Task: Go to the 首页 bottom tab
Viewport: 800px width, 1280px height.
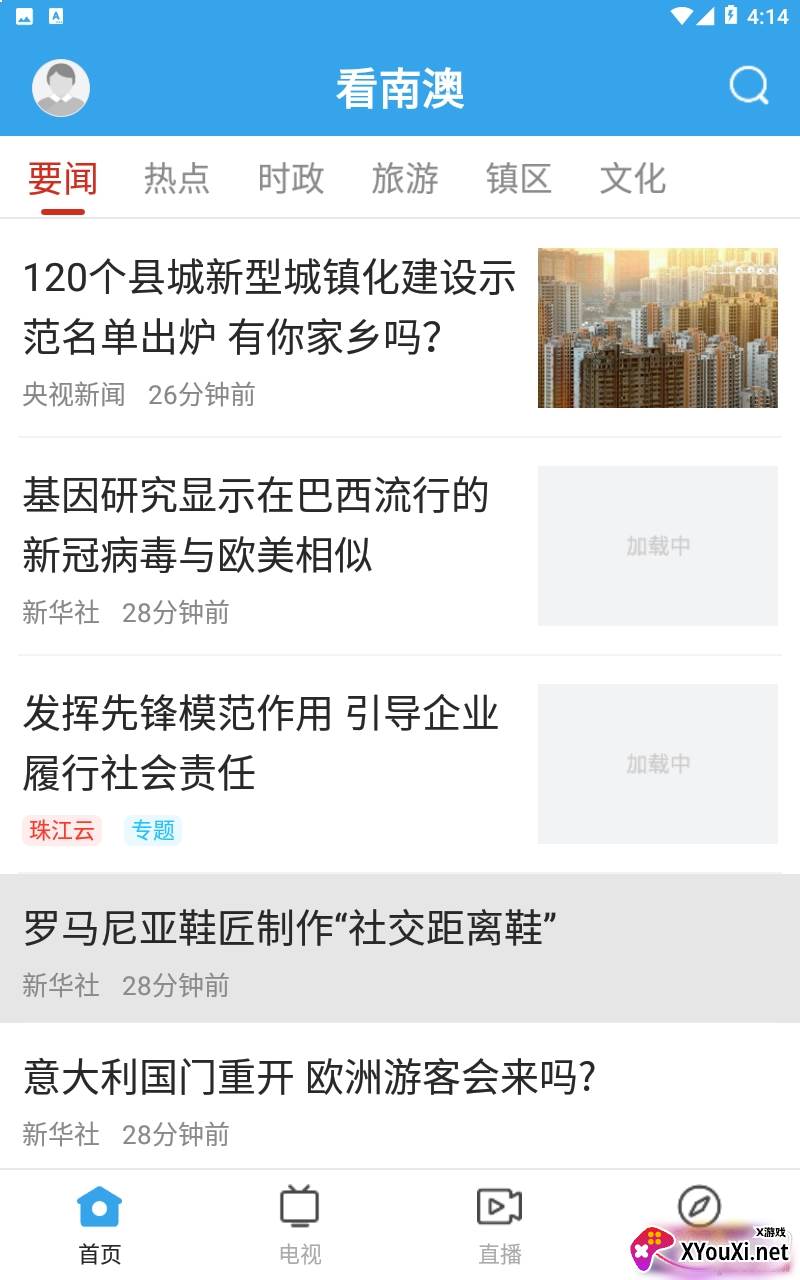Action: tap(100, 1225)
